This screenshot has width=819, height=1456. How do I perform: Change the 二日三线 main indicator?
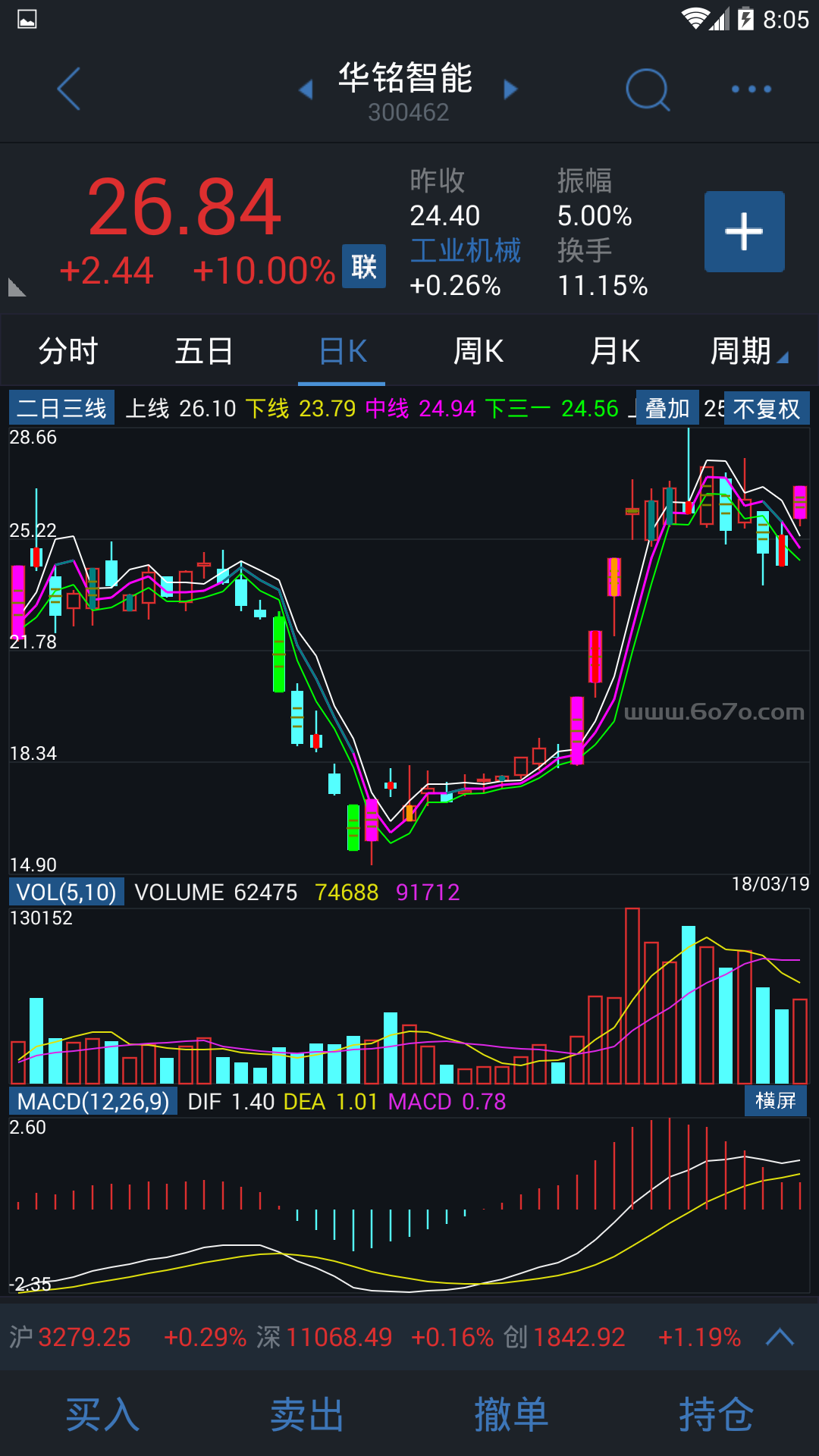pyautogui.click(x=61, y=408)
